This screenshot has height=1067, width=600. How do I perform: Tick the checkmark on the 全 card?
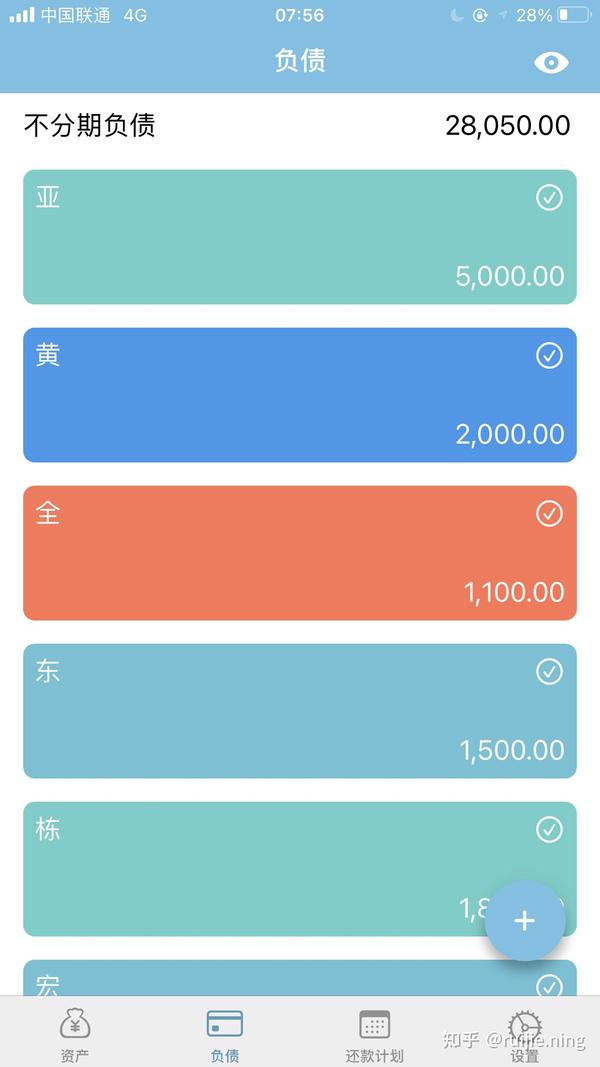pyautogui.click(x=549, y=514)
